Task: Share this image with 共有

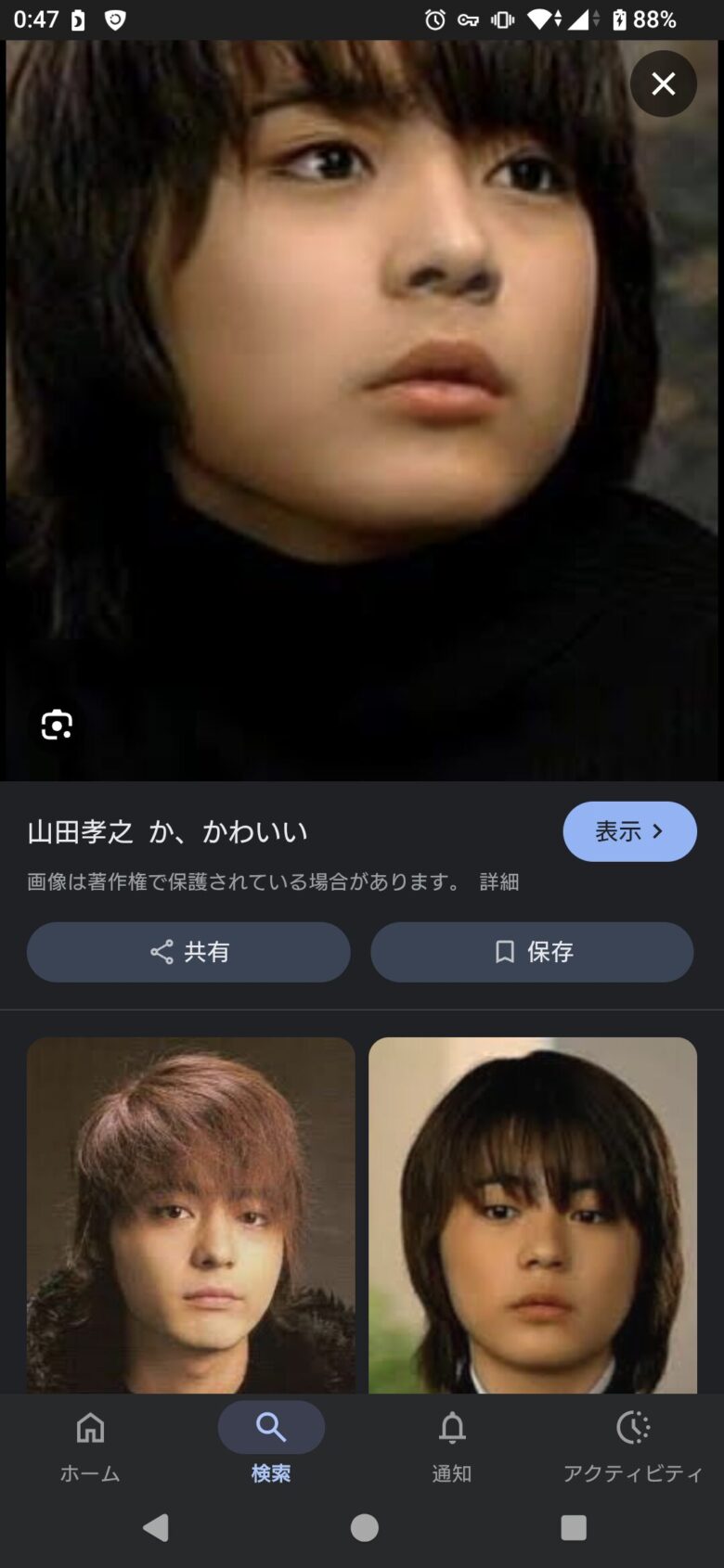Action: coord(188,952)
